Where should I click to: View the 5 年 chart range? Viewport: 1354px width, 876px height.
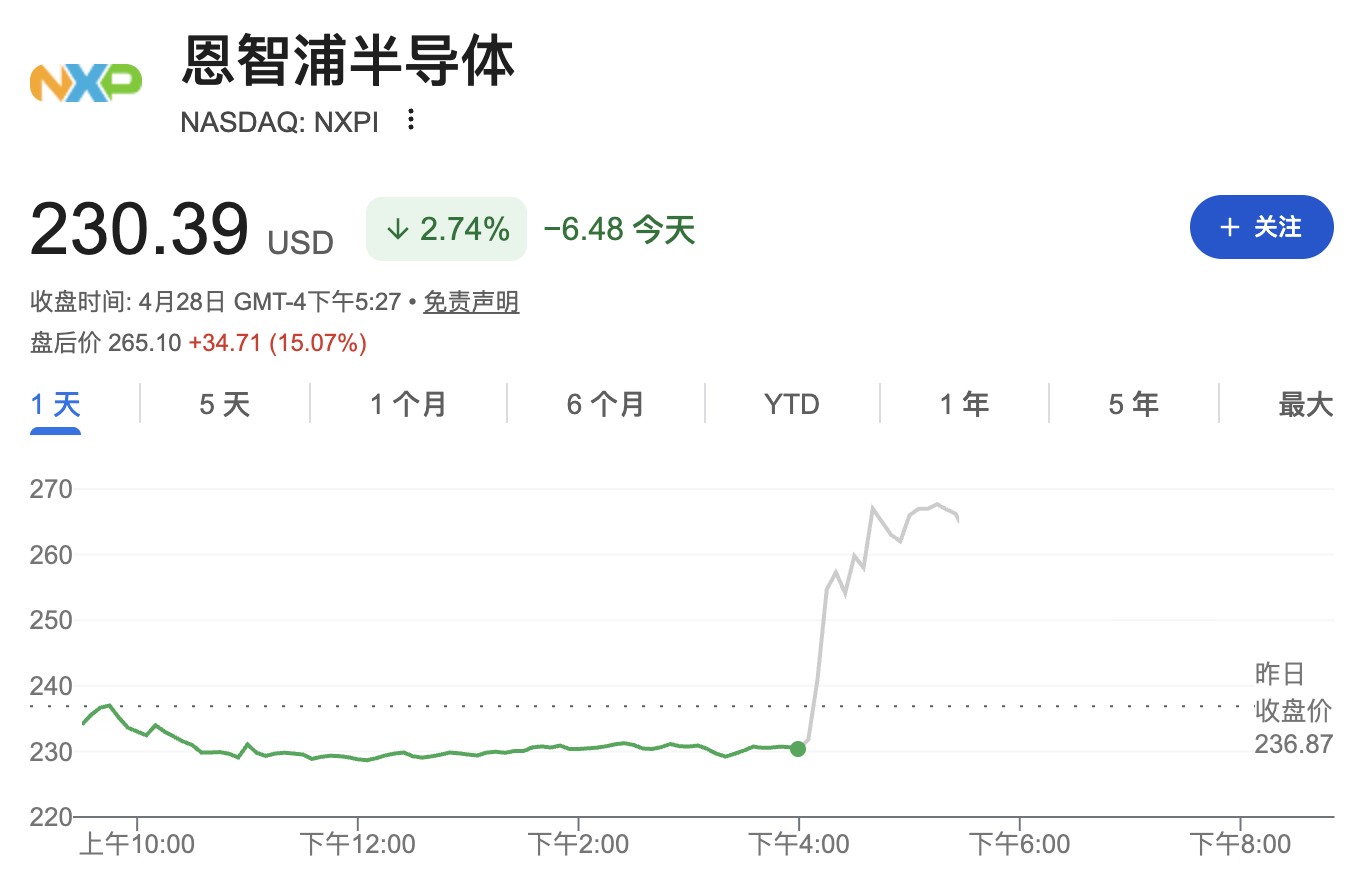(x=1133, y=404)
